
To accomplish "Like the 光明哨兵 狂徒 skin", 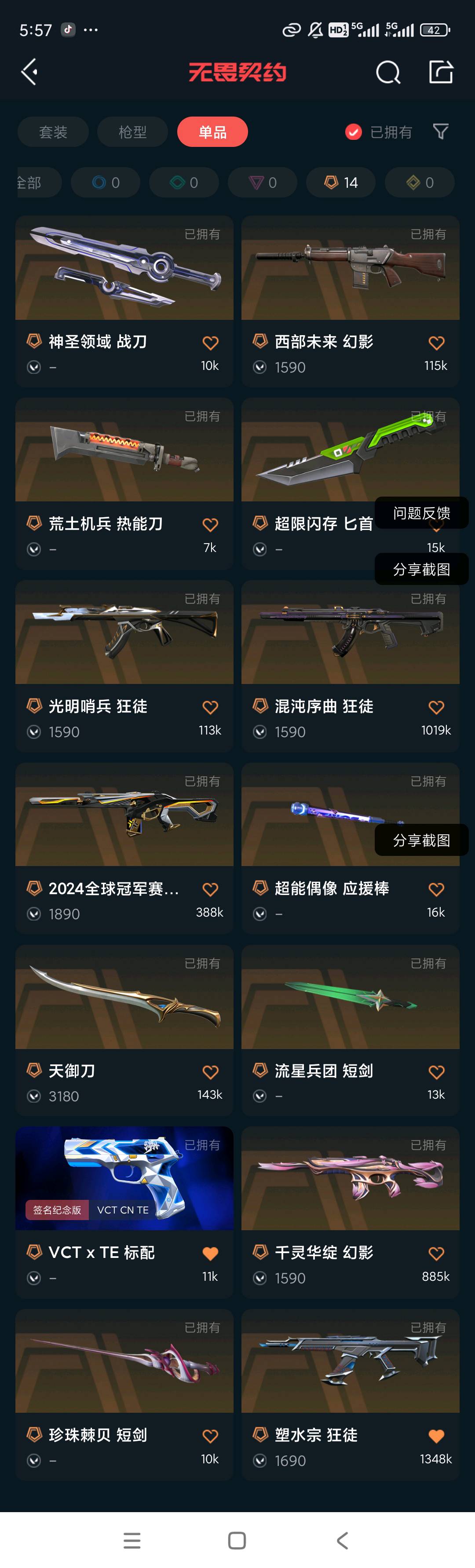I will (210, 707).
